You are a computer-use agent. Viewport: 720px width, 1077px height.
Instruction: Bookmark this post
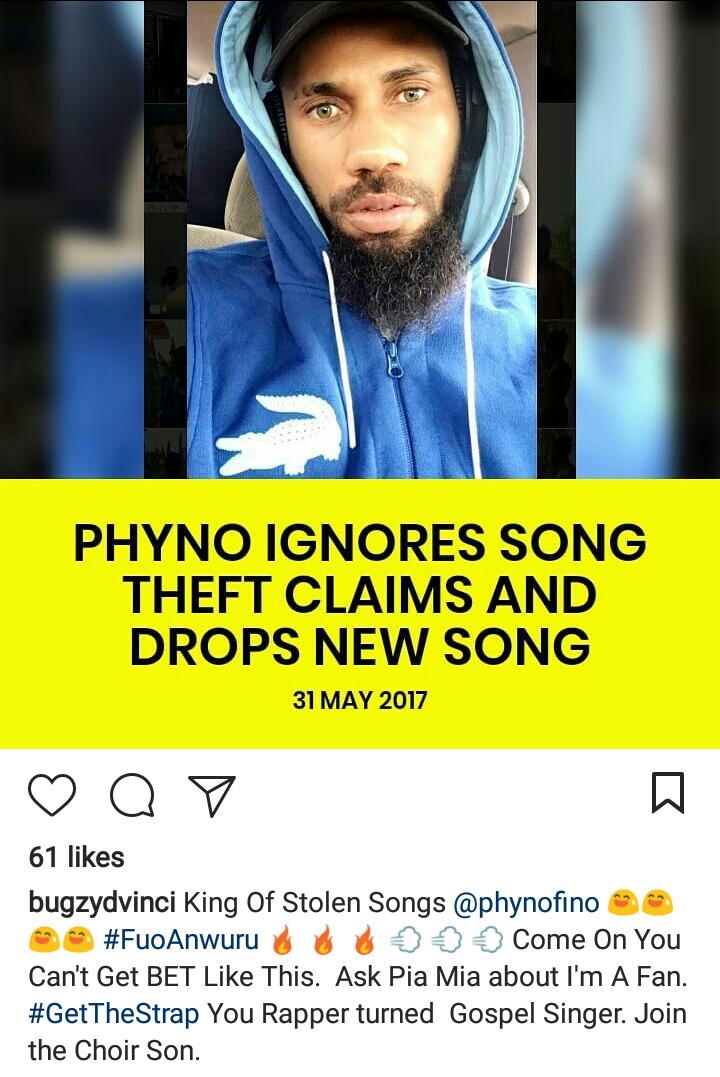pyautogui.click(x=667, y=793)
